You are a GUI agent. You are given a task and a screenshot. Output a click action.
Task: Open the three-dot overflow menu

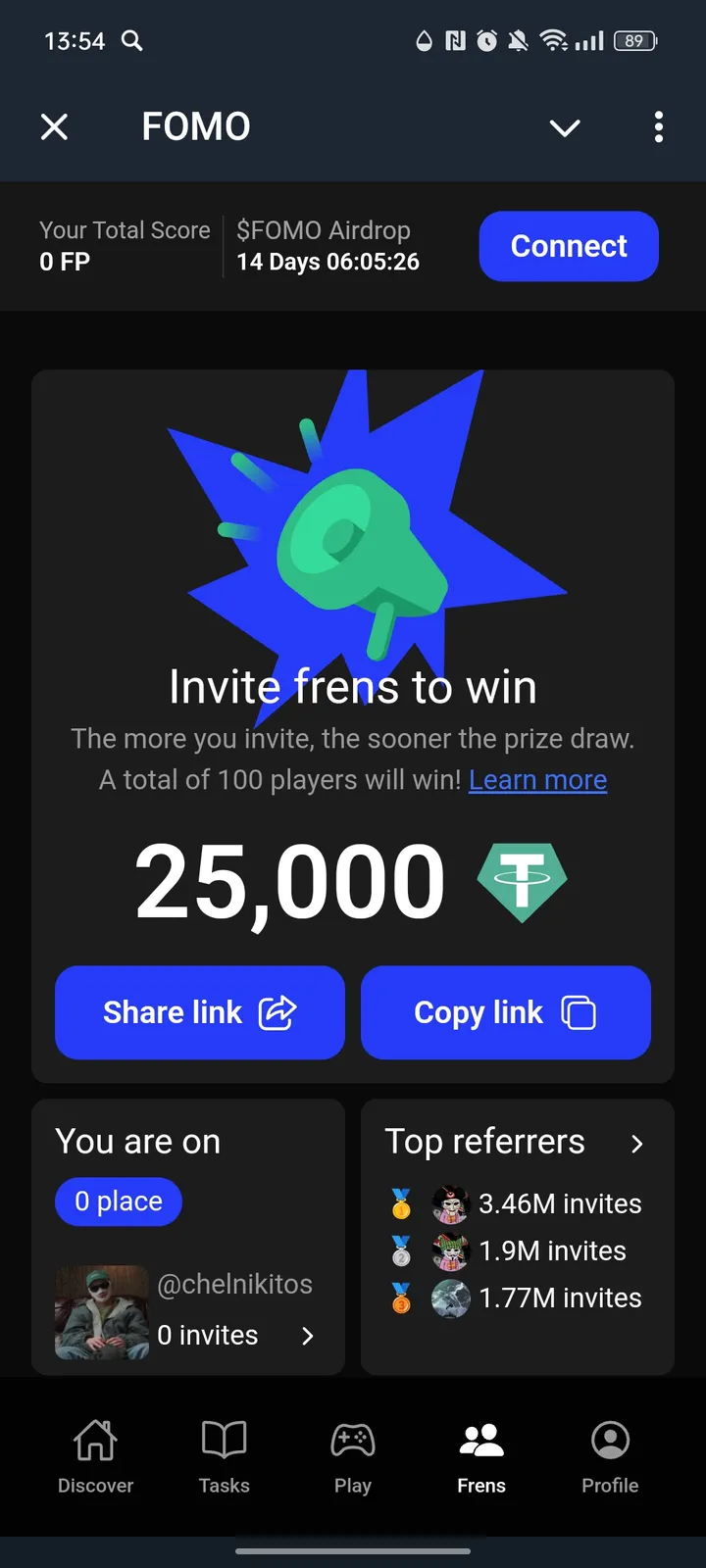659,127
